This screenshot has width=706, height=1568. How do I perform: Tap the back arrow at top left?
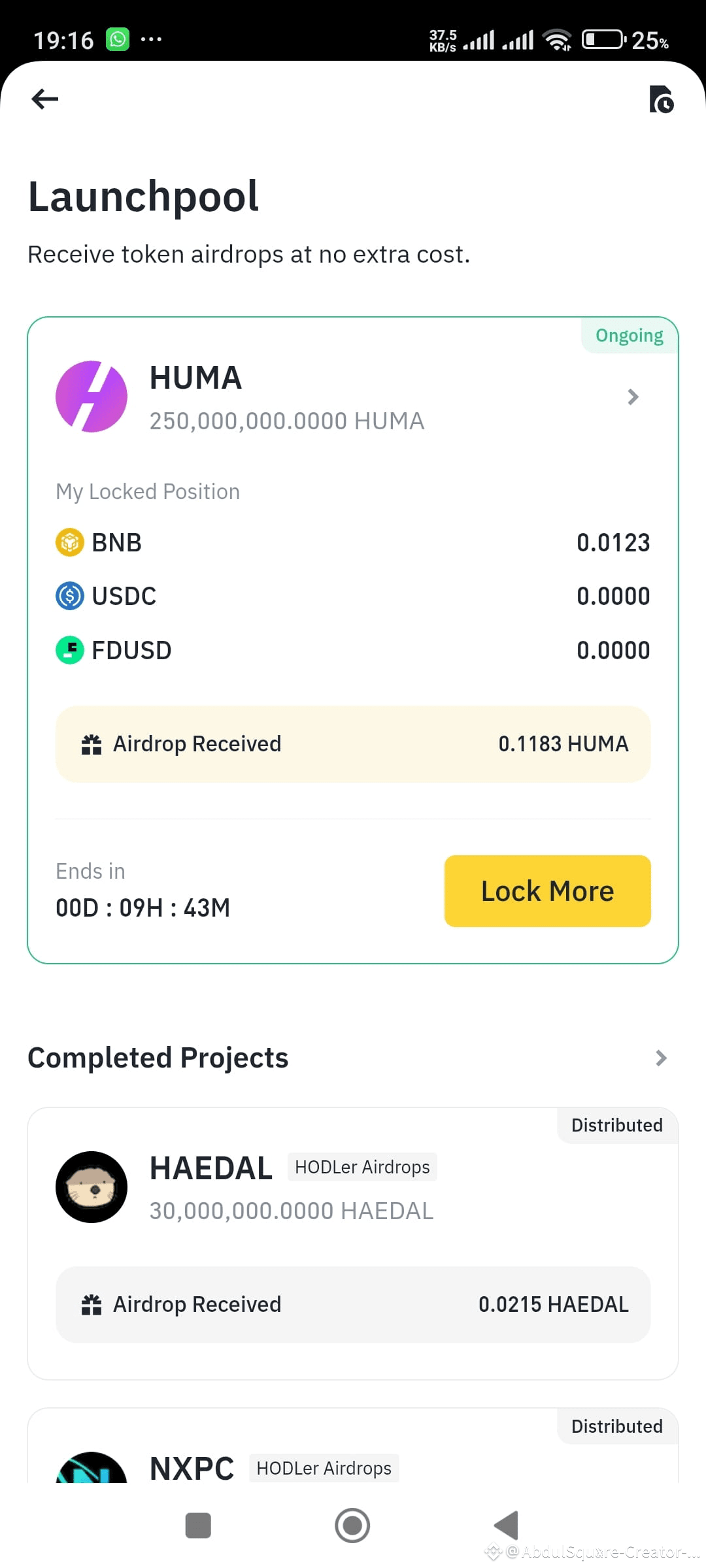click(x=44, y=99)
